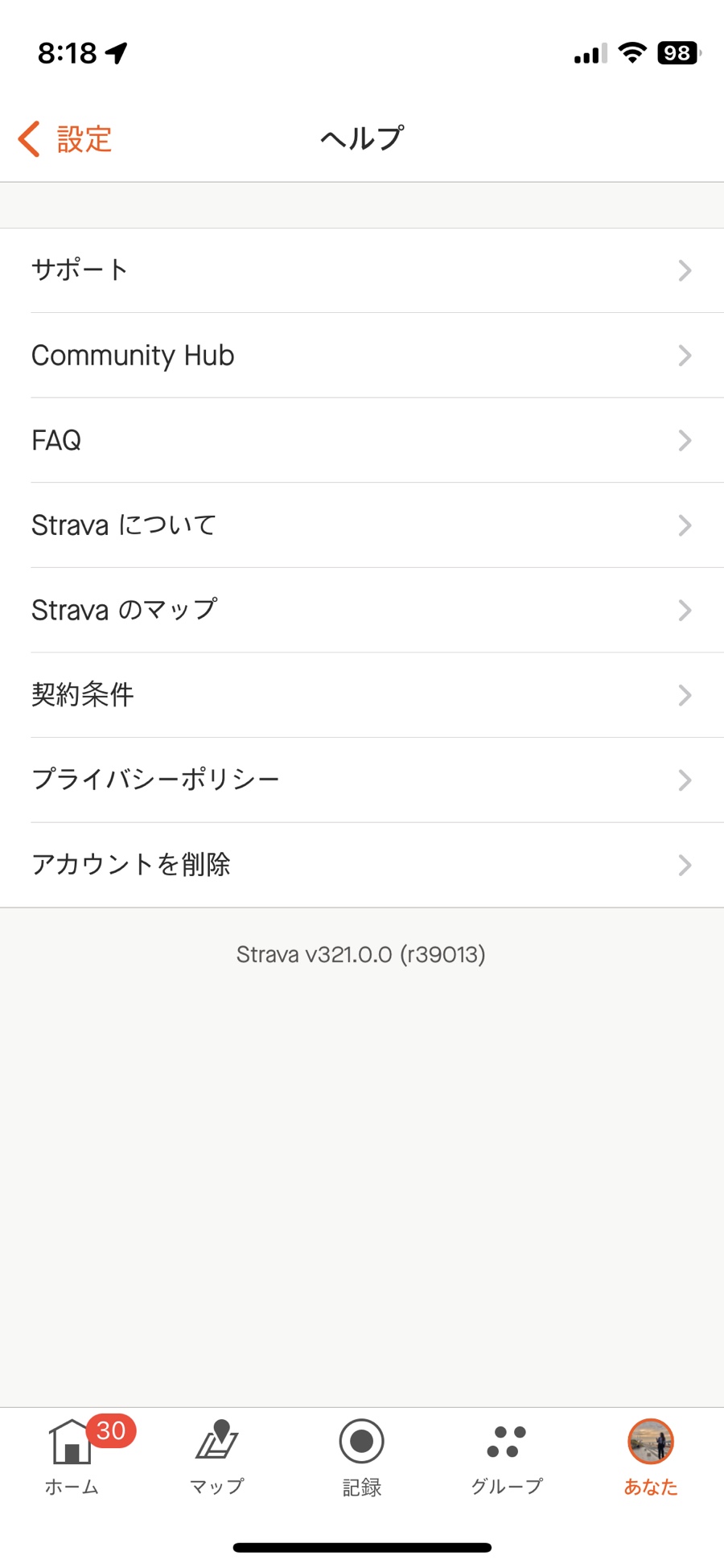
Task: Open the FAQ row
Action: click(362, 440)
